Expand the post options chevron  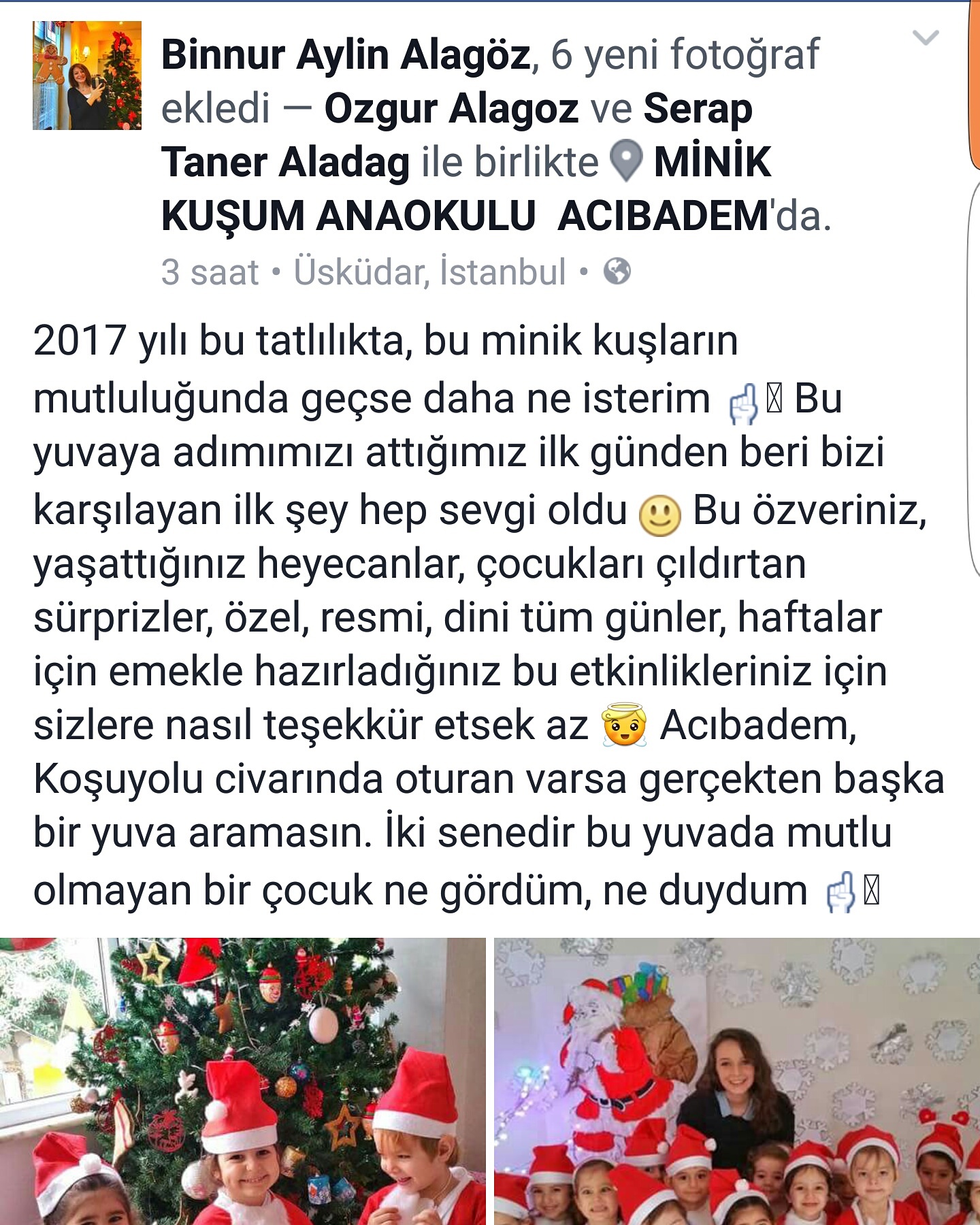click(926, 38)
